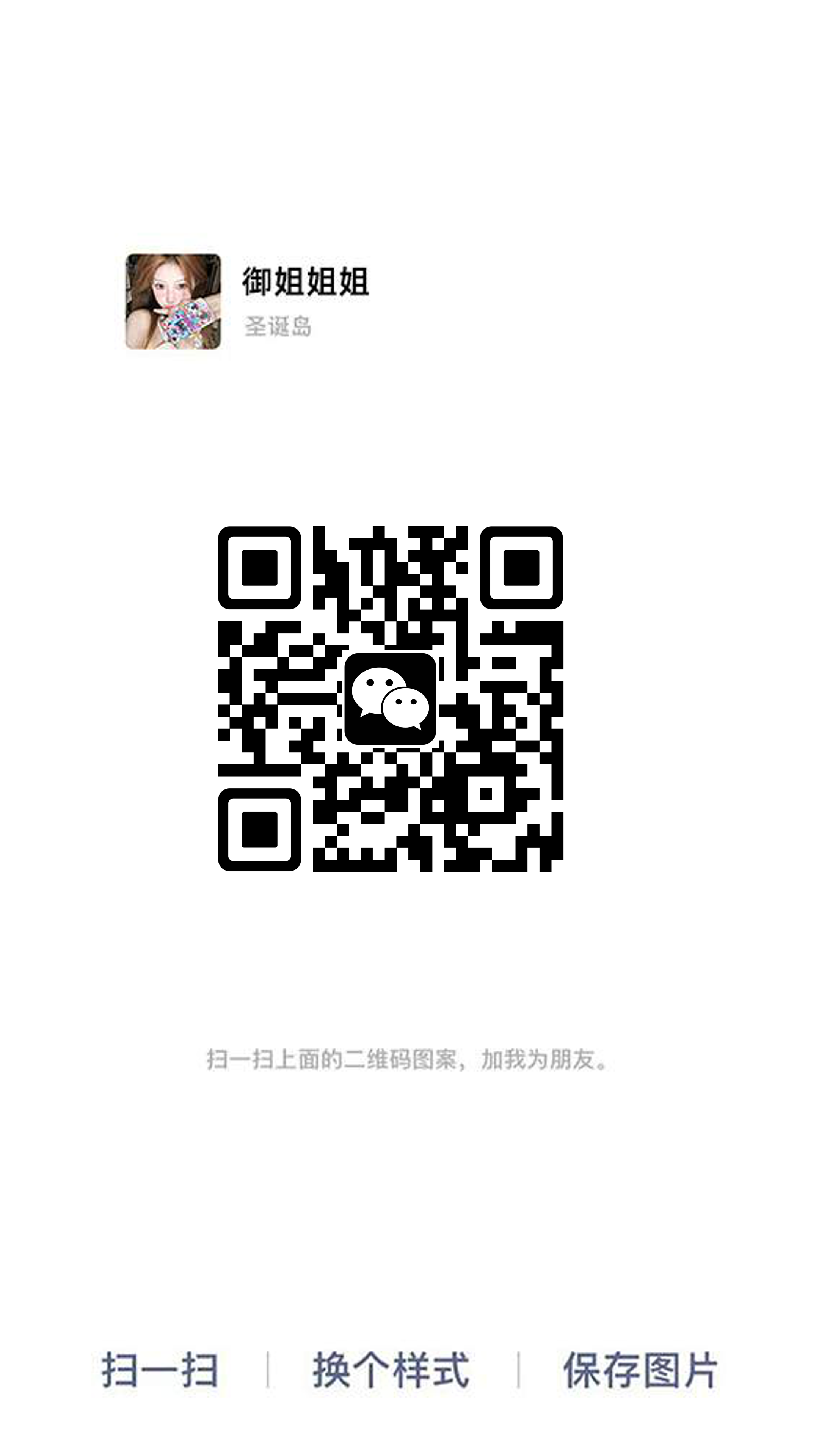This screenshot has height=1456, width=819.
Task: Tap 扫一扫 to scan a code
Action: pyautogui.click(x=160, y=1370)
